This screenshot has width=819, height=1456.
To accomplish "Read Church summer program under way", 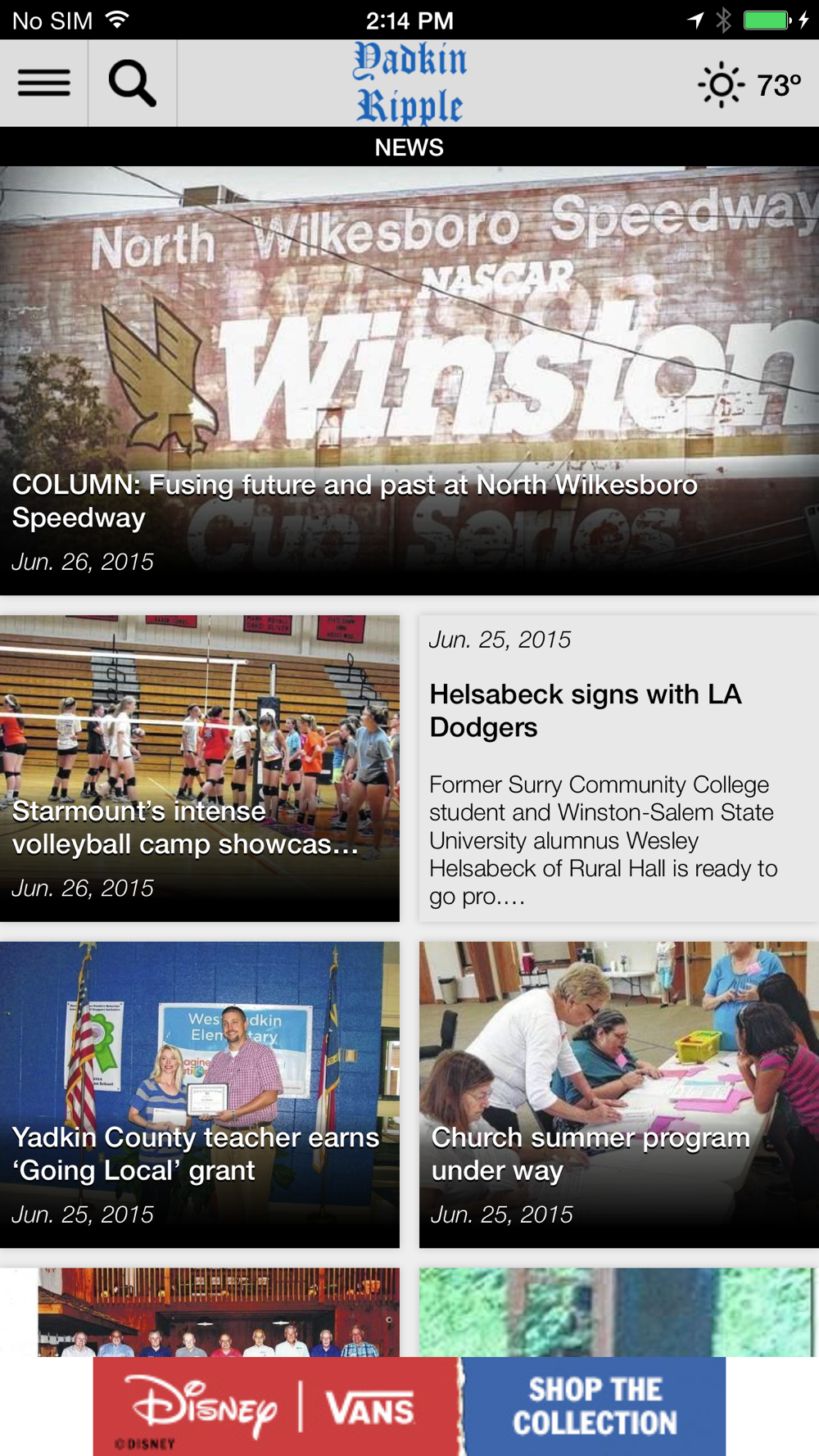I will [618, 1094].
